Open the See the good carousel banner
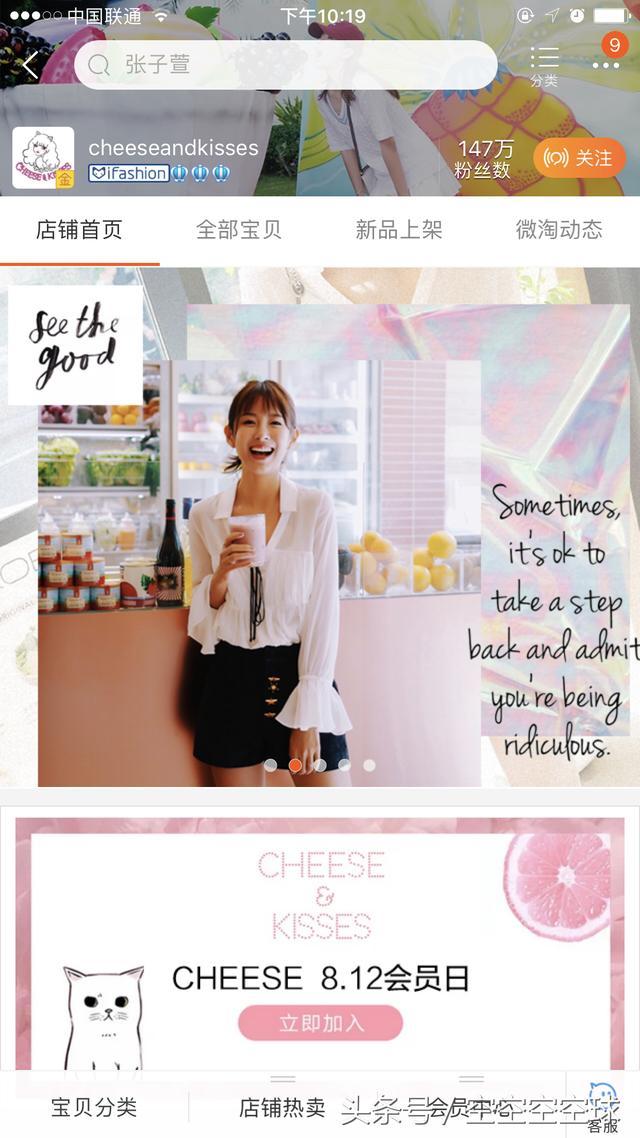Viewport: 640px width, 1138px height. (320, 530)
